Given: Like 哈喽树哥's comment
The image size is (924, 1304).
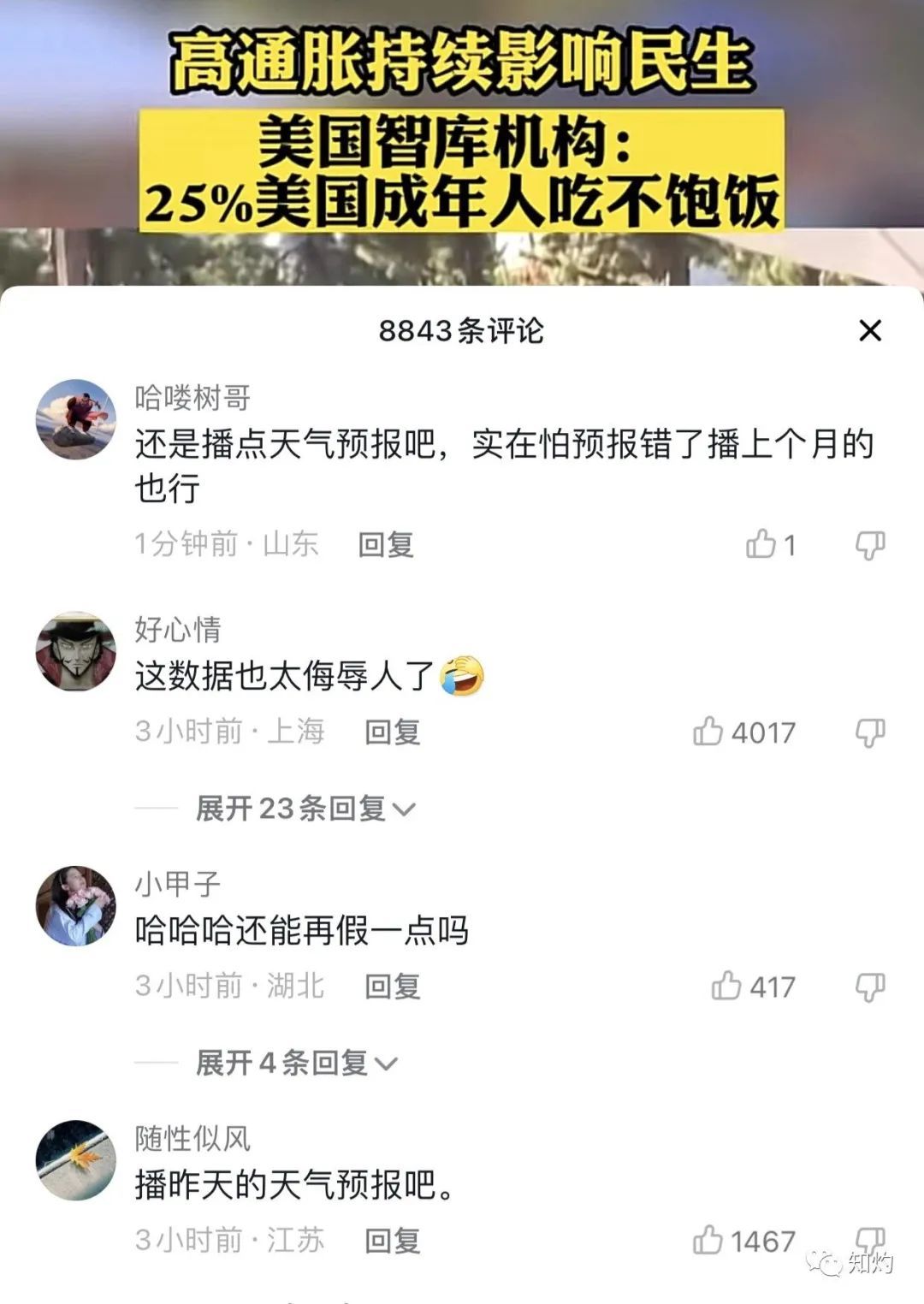Looking at the screenshot, I should click(761, 543).
